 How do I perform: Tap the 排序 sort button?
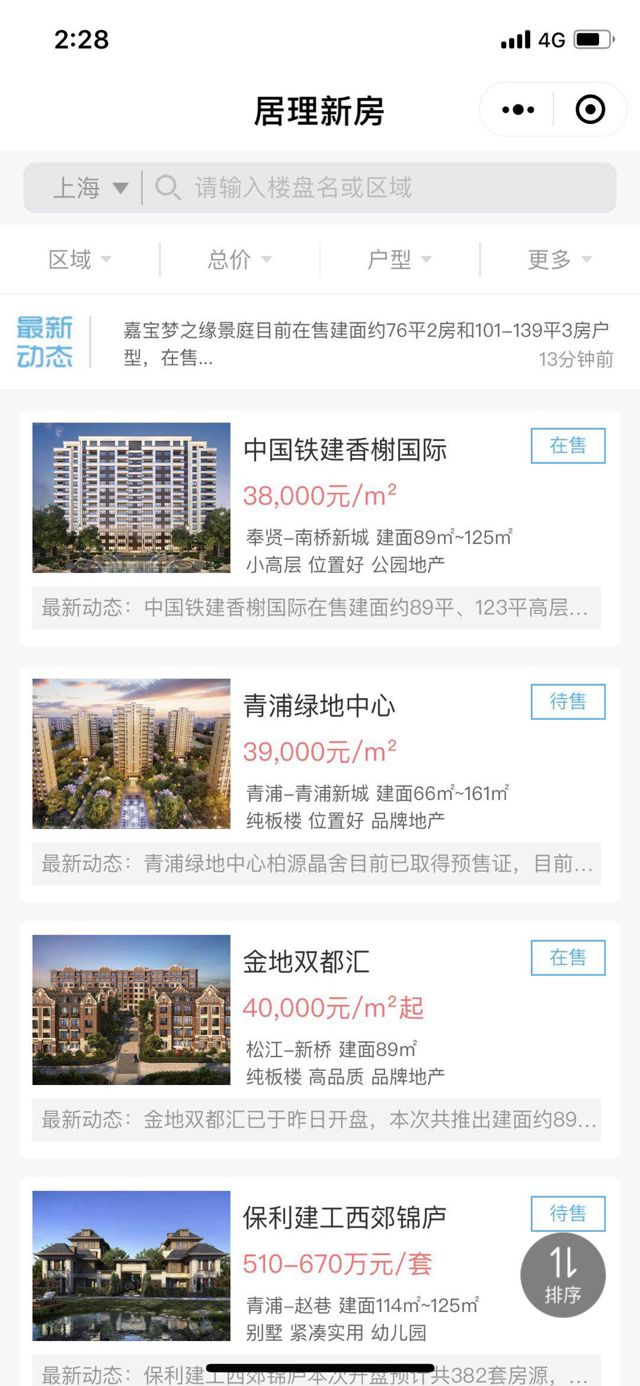(x=563, y=1275)
